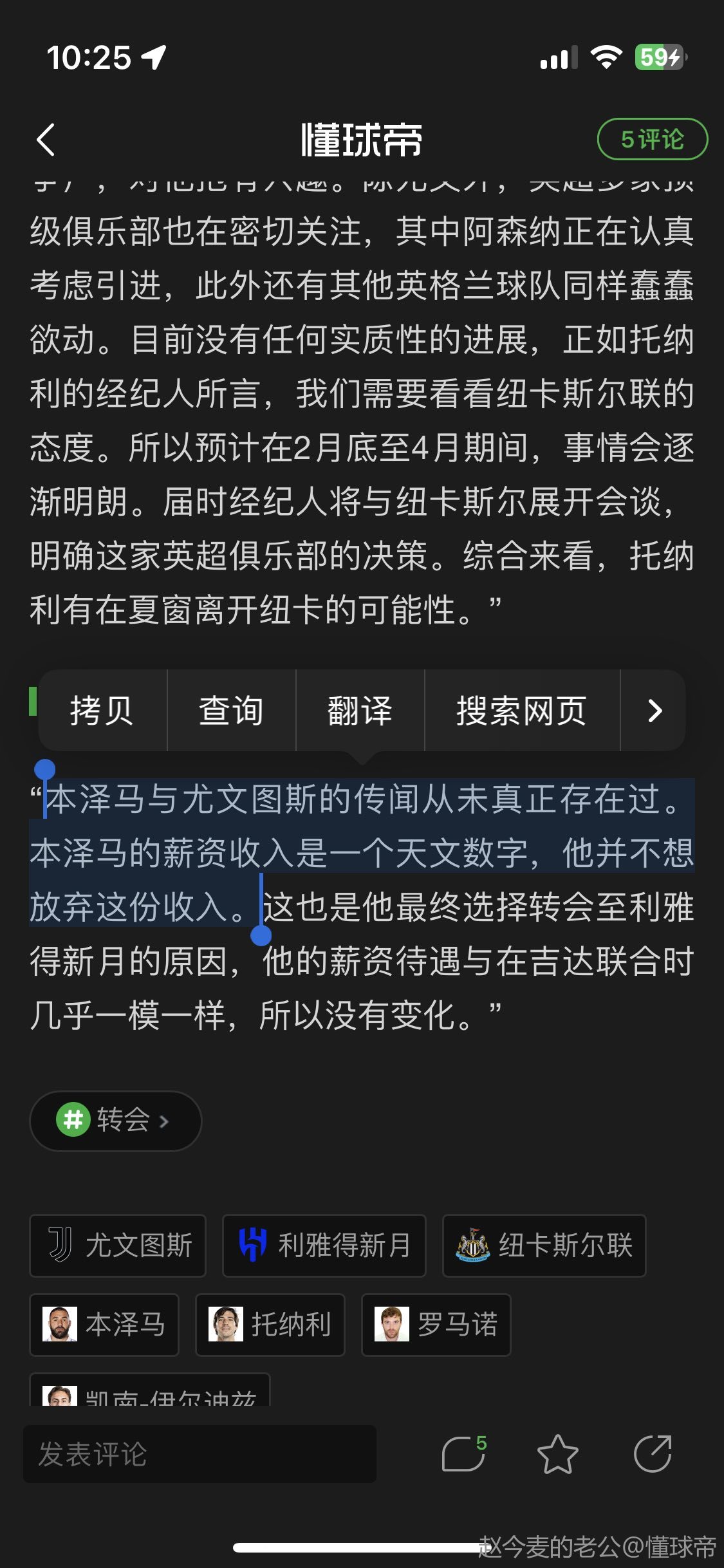Go back using the top-left arrow
The image size is (724, 1568).
click(46, 140)
